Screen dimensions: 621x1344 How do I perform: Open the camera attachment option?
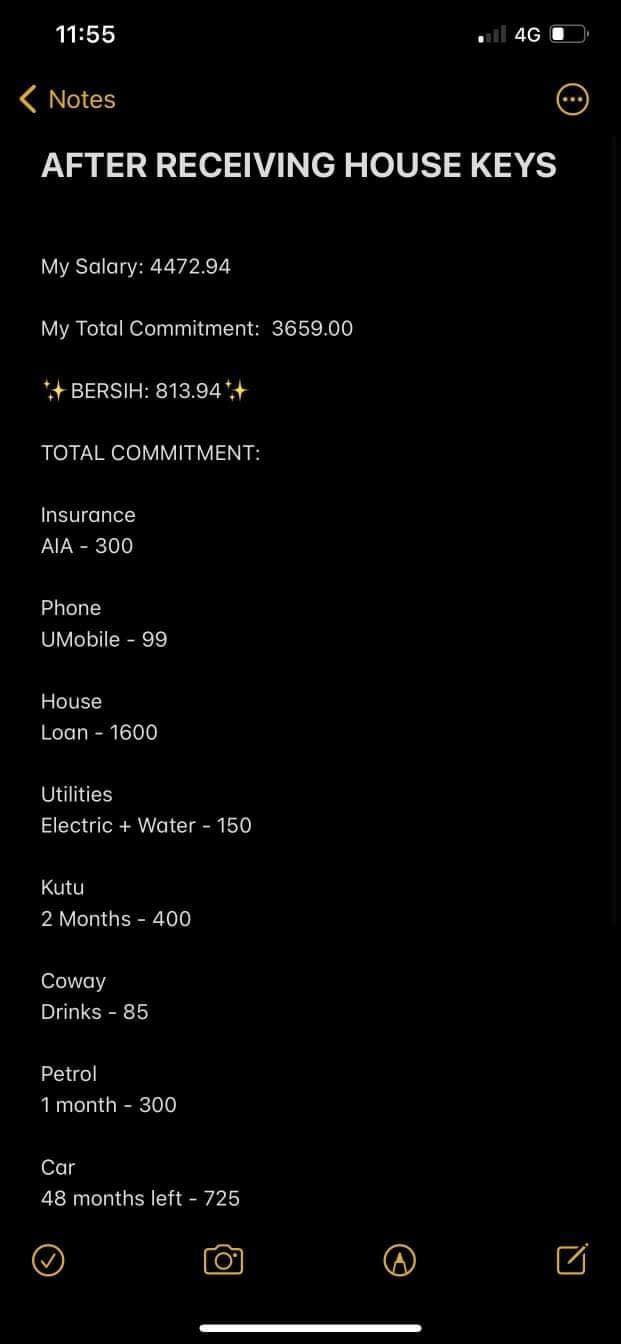(x=223, y=1260)
